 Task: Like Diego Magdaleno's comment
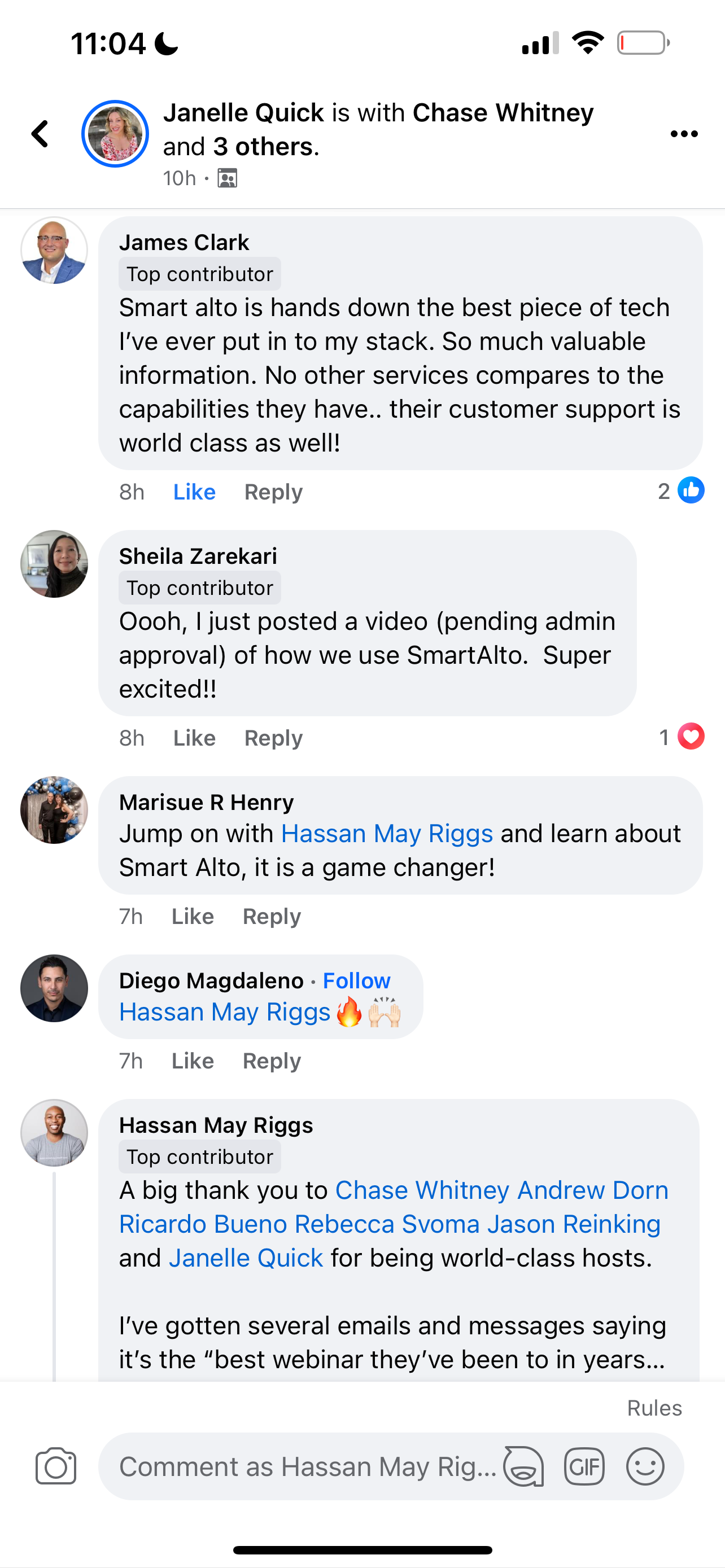pos(193,1061)
